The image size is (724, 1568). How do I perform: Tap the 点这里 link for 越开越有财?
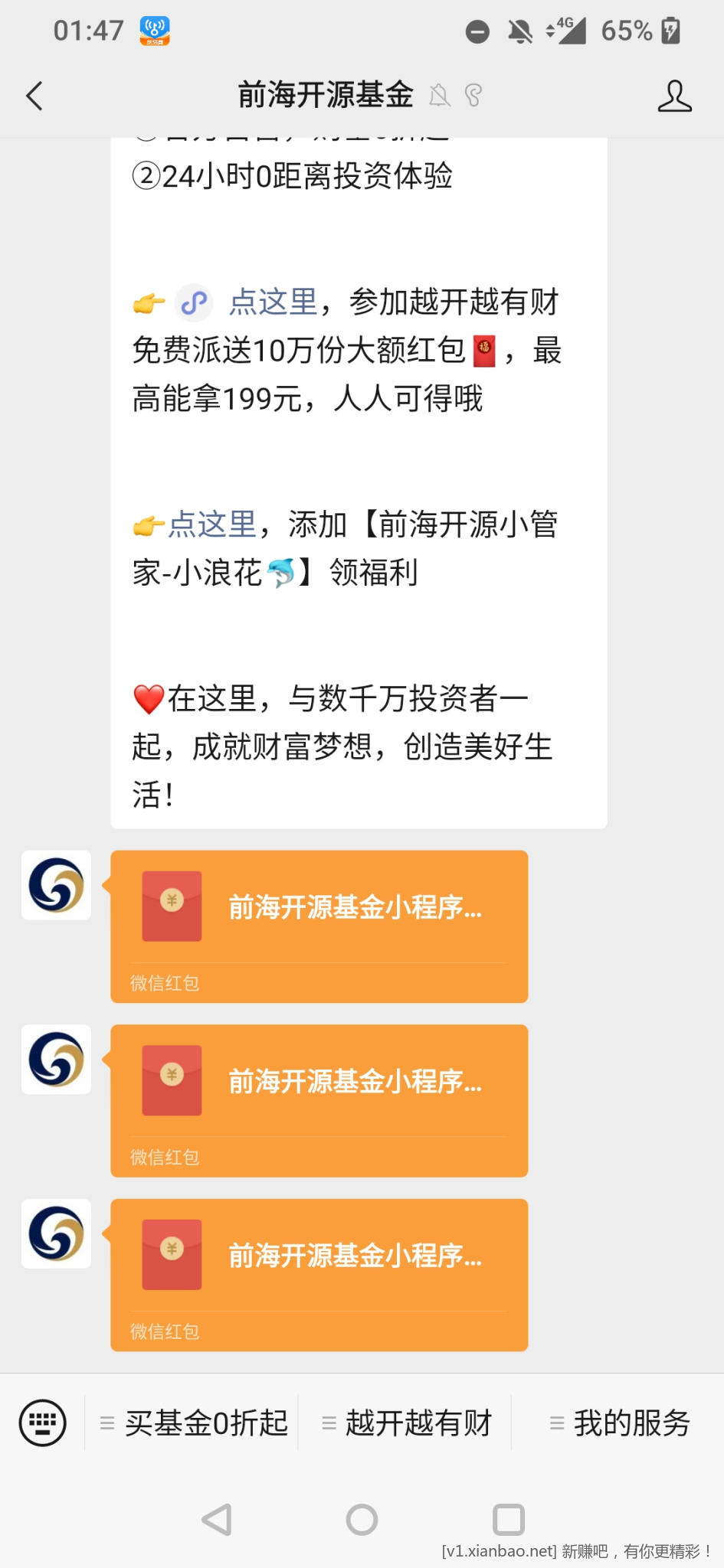(273, 302)
